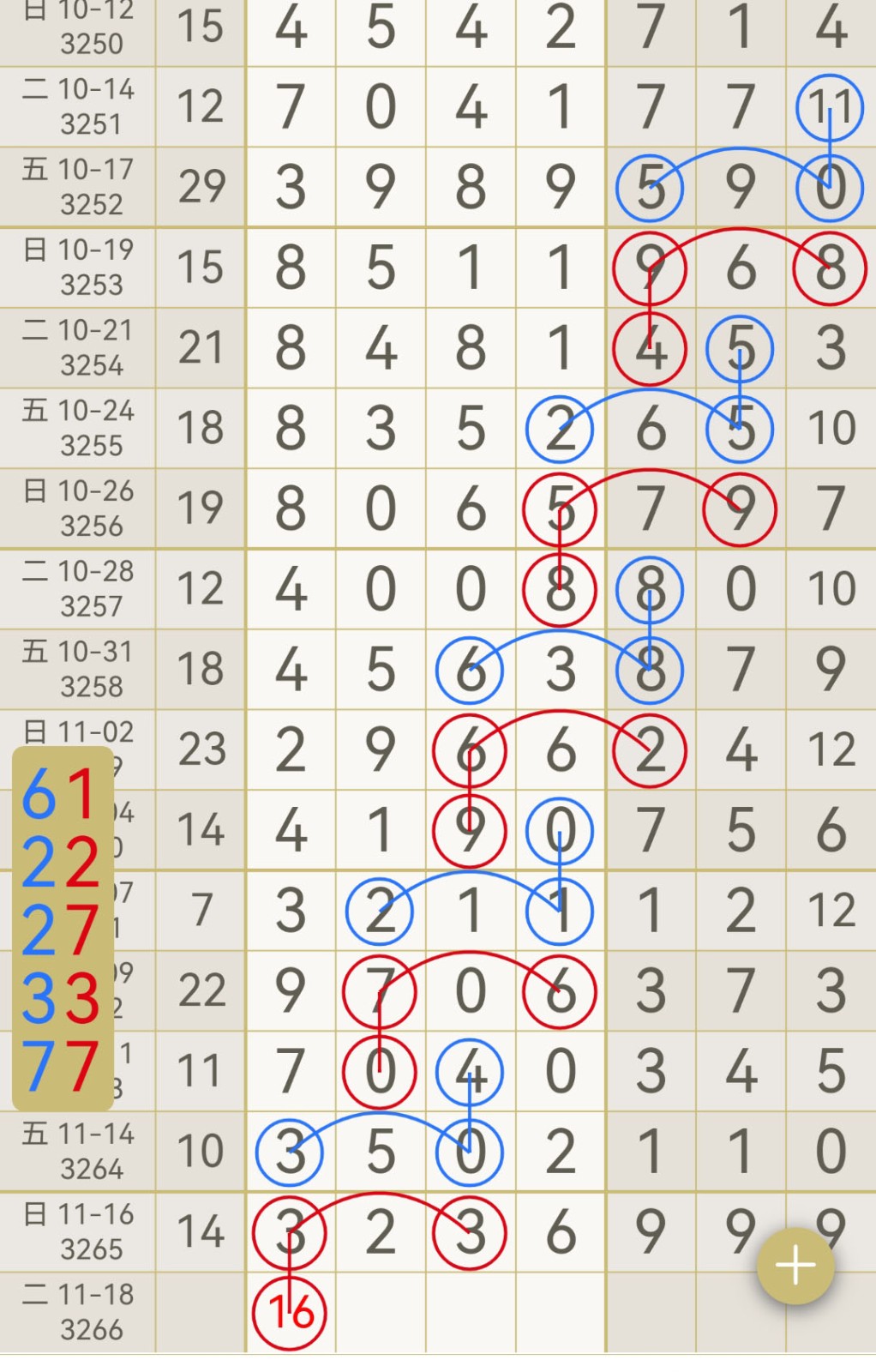This screenshot has height=1372, width=876.
Task: Select the red circled 6 in row 3262
Action: (560, 990)
